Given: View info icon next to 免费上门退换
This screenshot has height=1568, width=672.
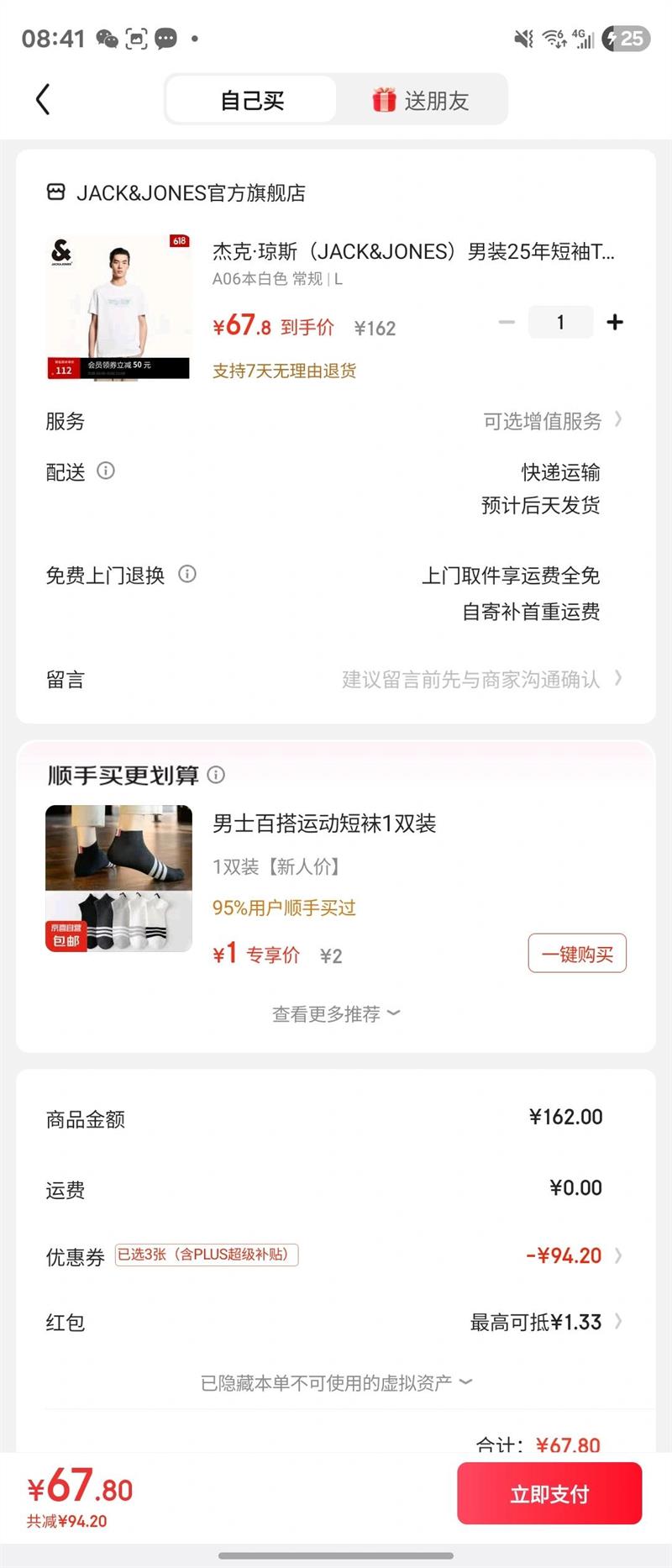Looking at the screenshot, I should (x=187, y=574).
